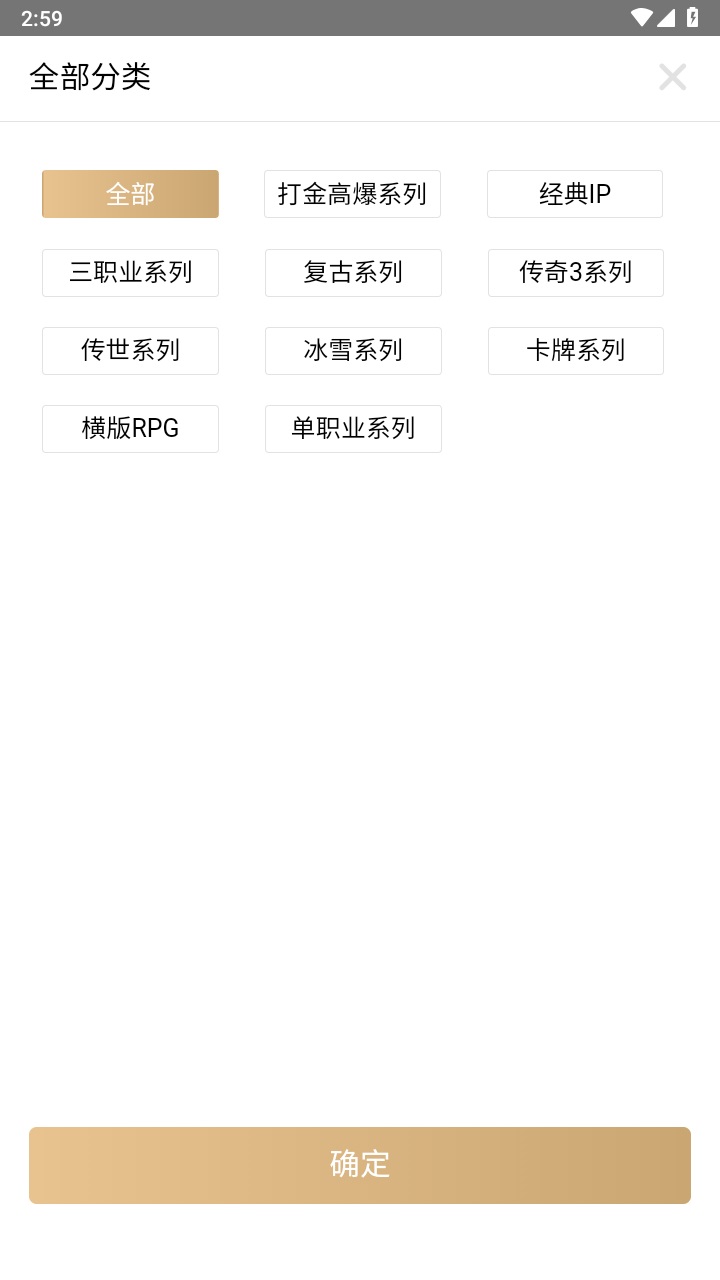Tap the clock showing 2:59

(x=42, y=17)
